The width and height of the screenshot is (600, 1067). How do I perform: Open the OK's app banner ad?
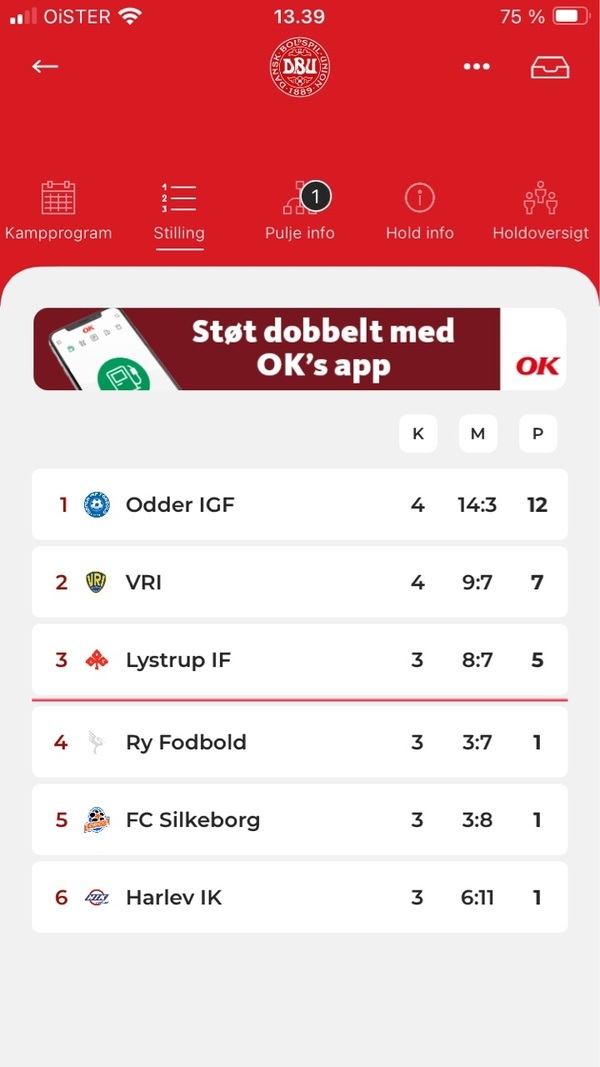coord(300,349)
